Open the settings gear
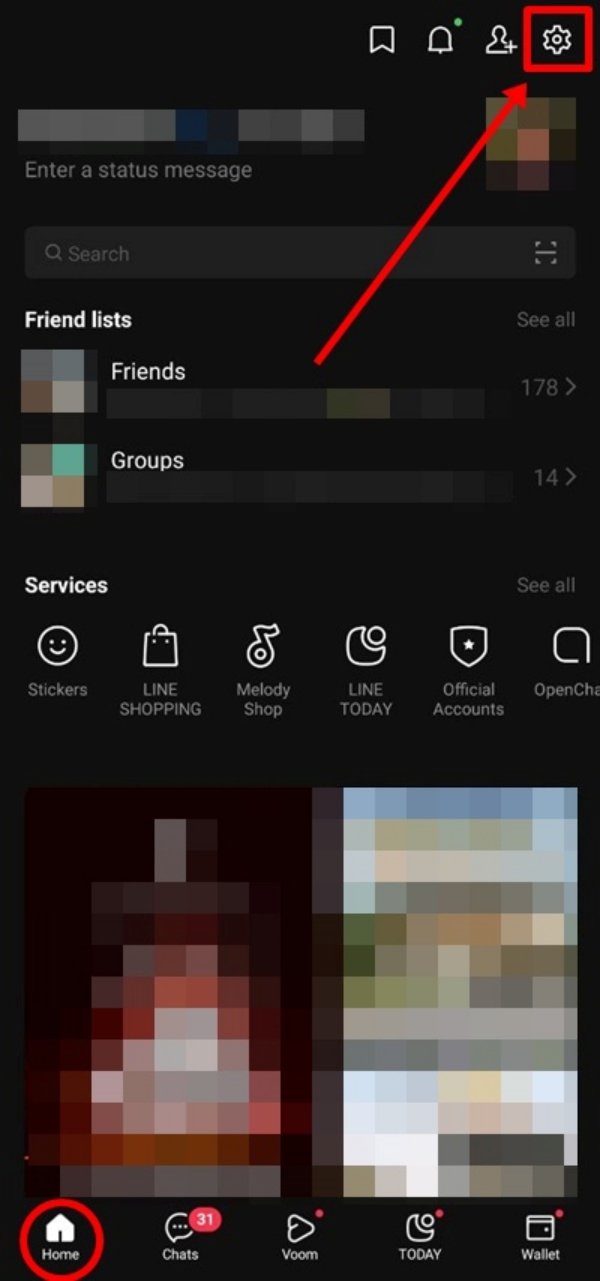 point(556,40)
